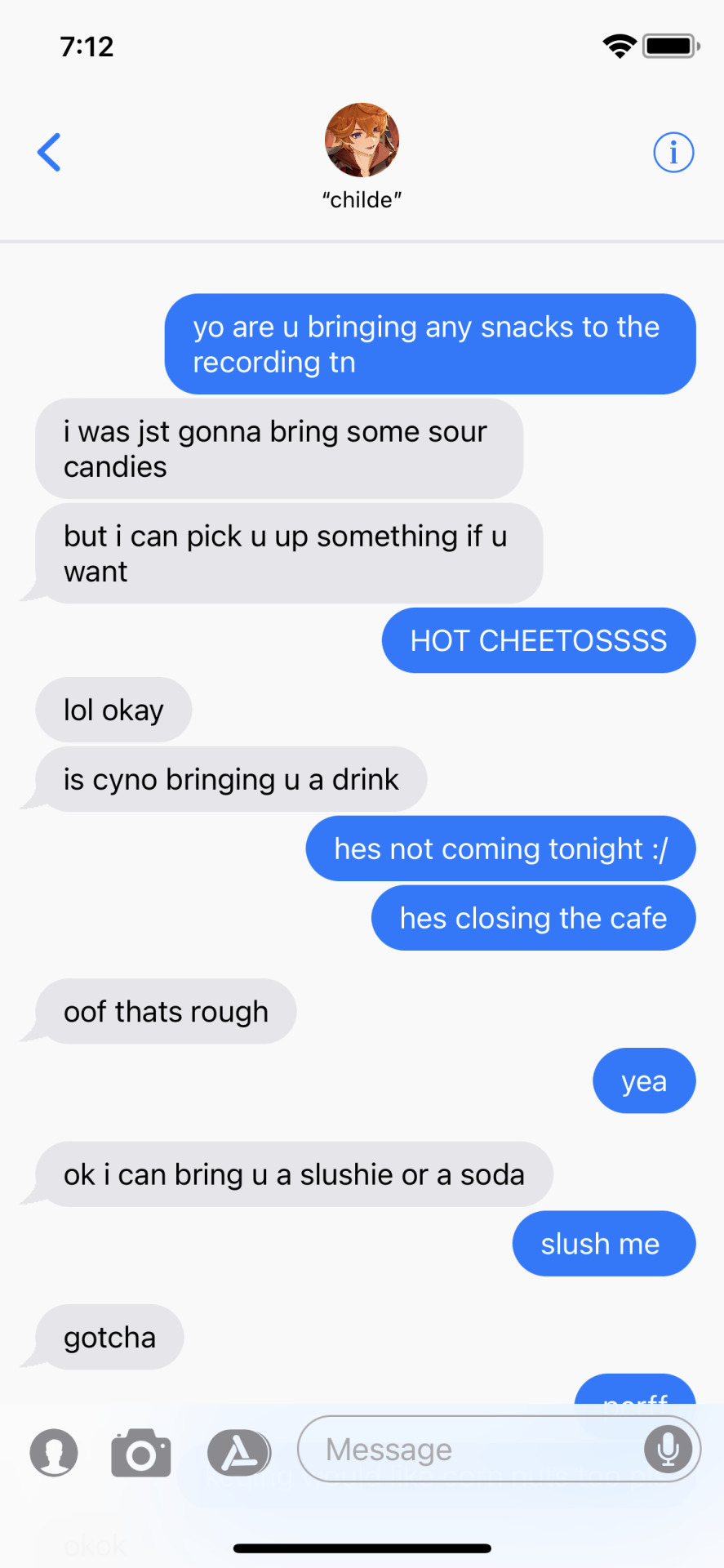Open the camera to send a photo

141,1453
